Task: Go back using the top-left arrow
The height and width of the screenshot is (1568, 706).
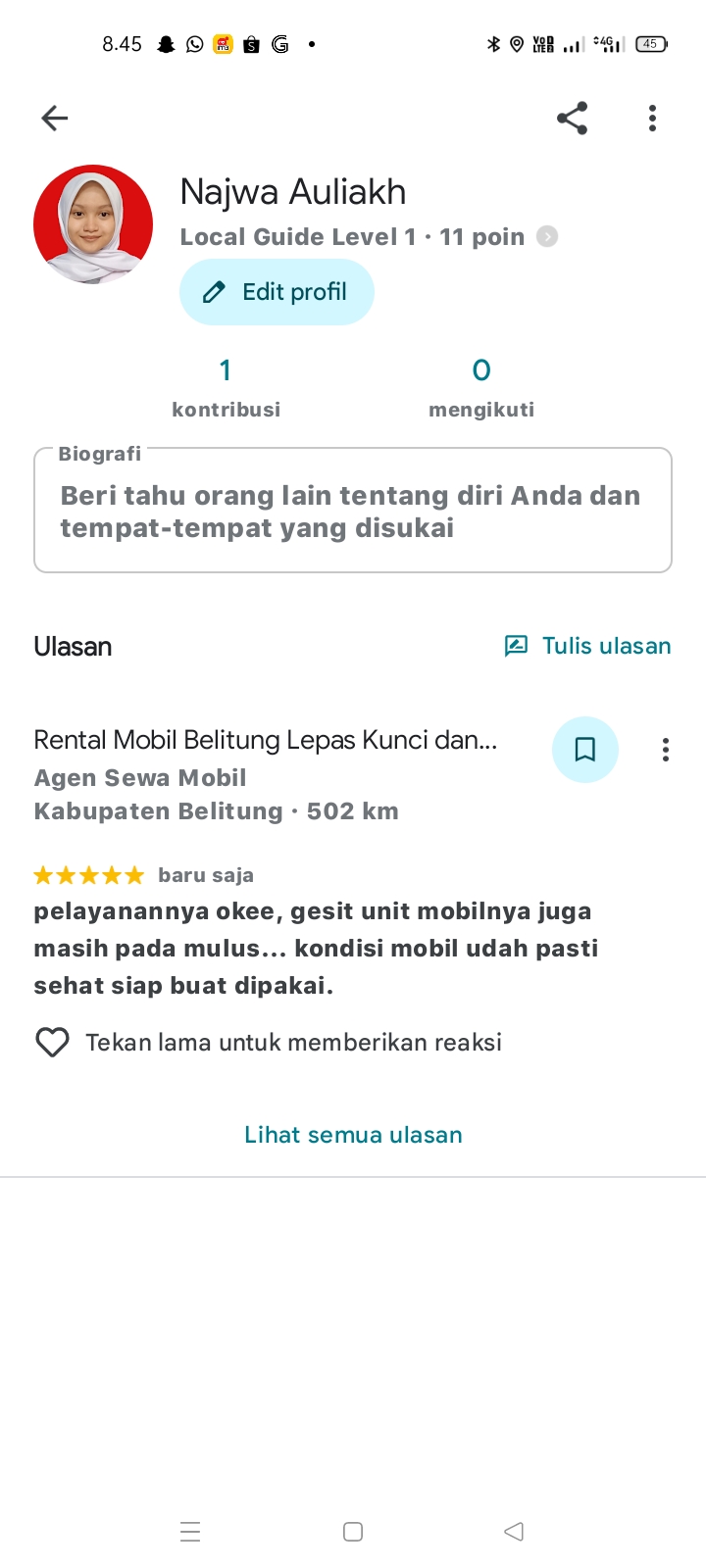Action: 55,119
